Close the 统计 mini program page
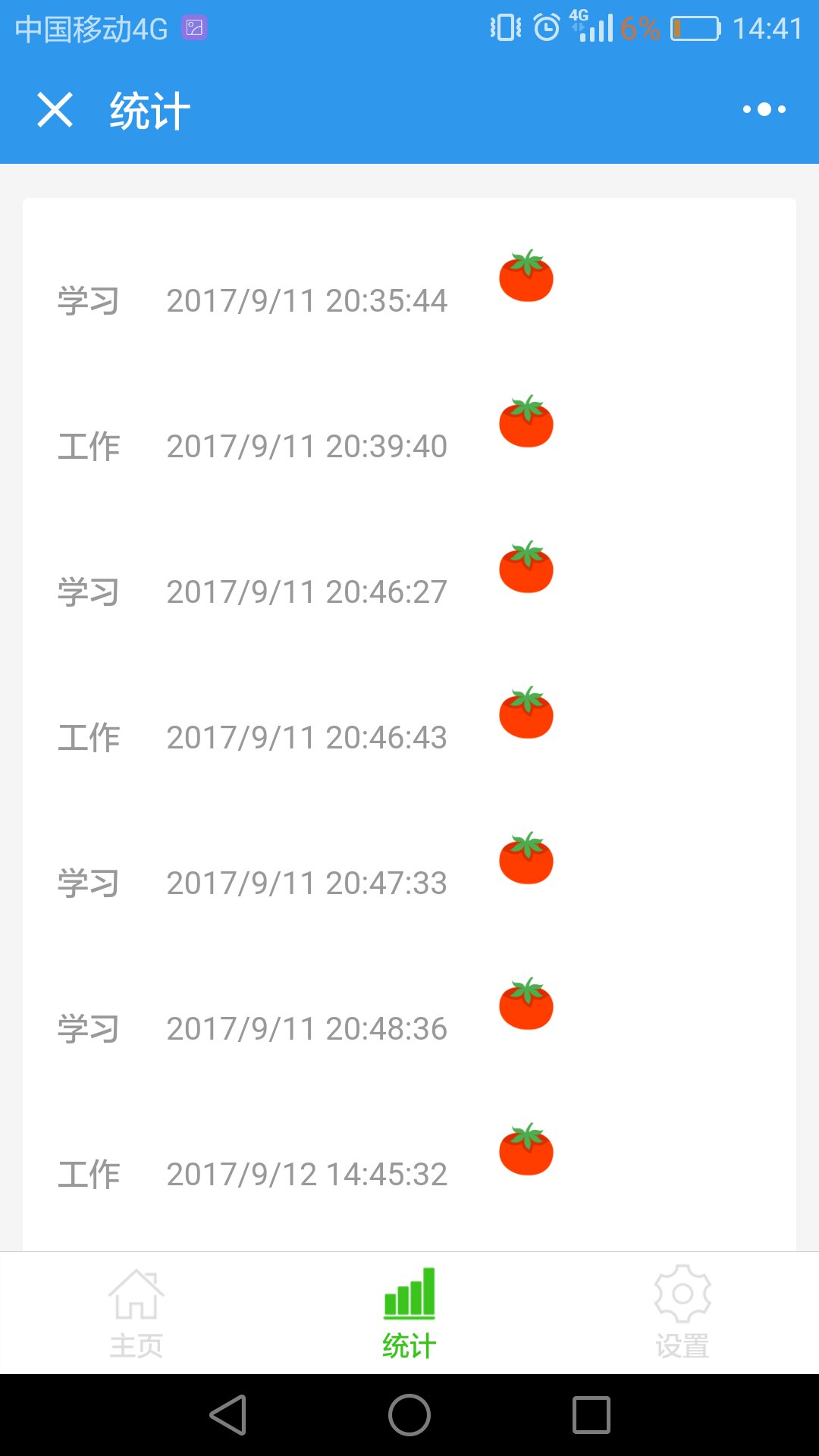 point(55,110)
